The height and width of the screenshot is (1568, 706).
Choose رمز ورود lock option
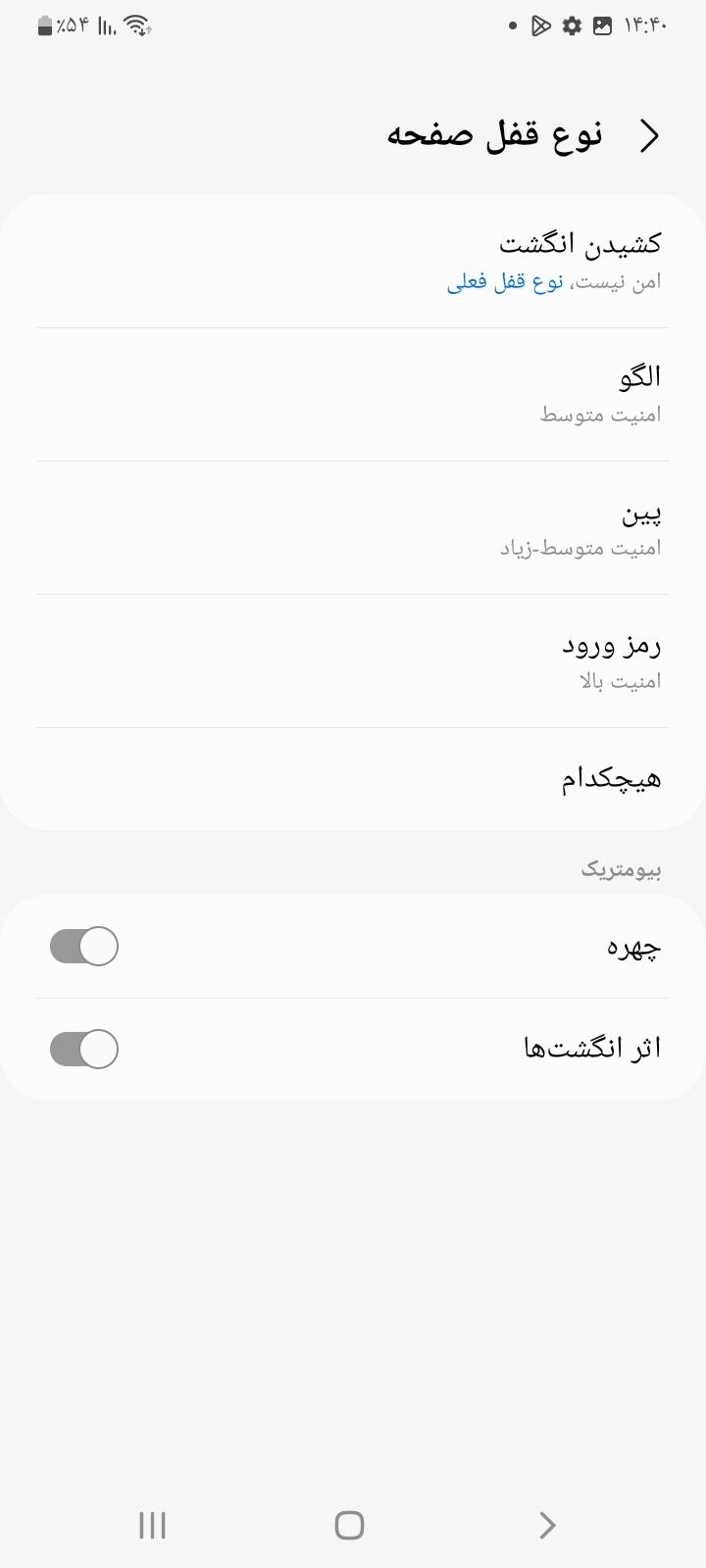[353, 661]
